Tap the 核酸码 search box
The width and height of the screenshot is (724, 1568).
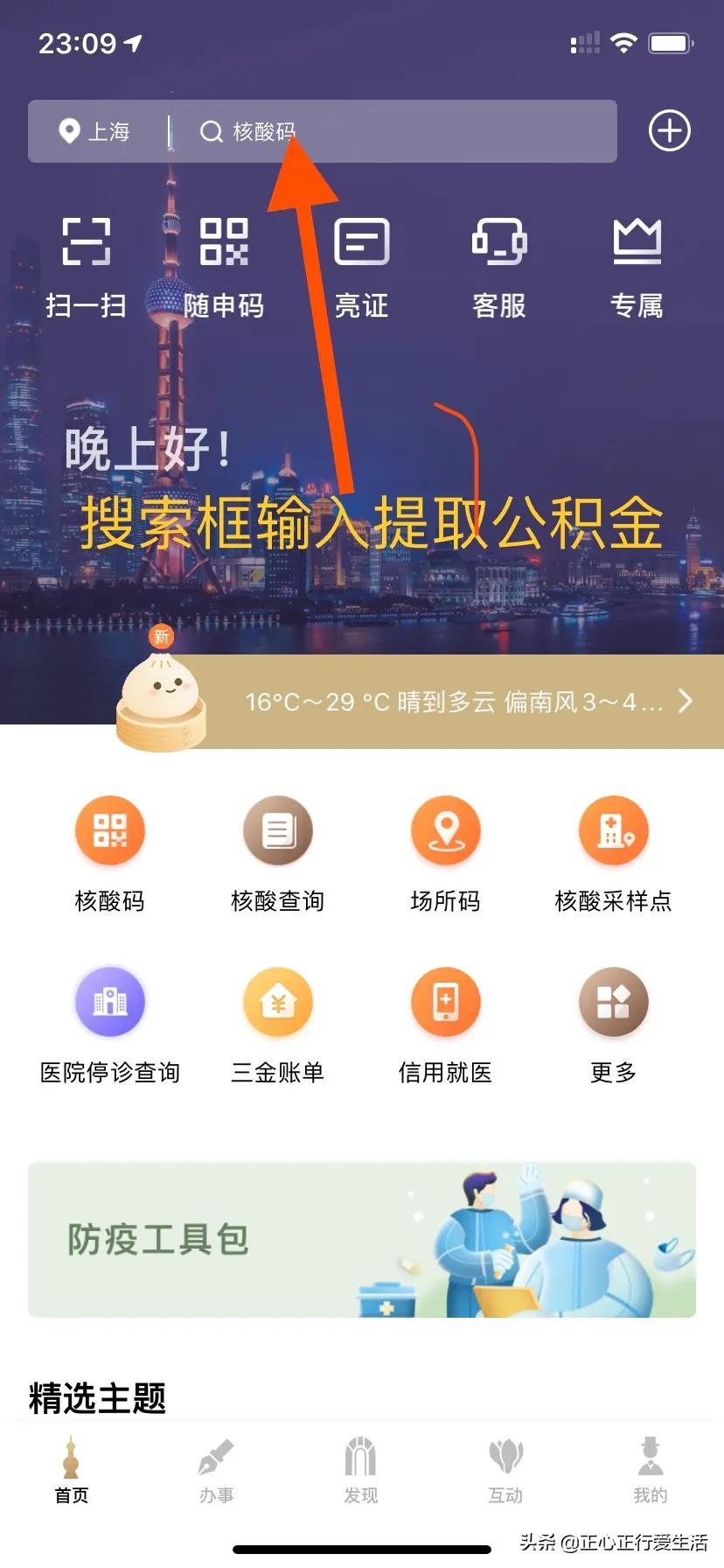(393, 131)
